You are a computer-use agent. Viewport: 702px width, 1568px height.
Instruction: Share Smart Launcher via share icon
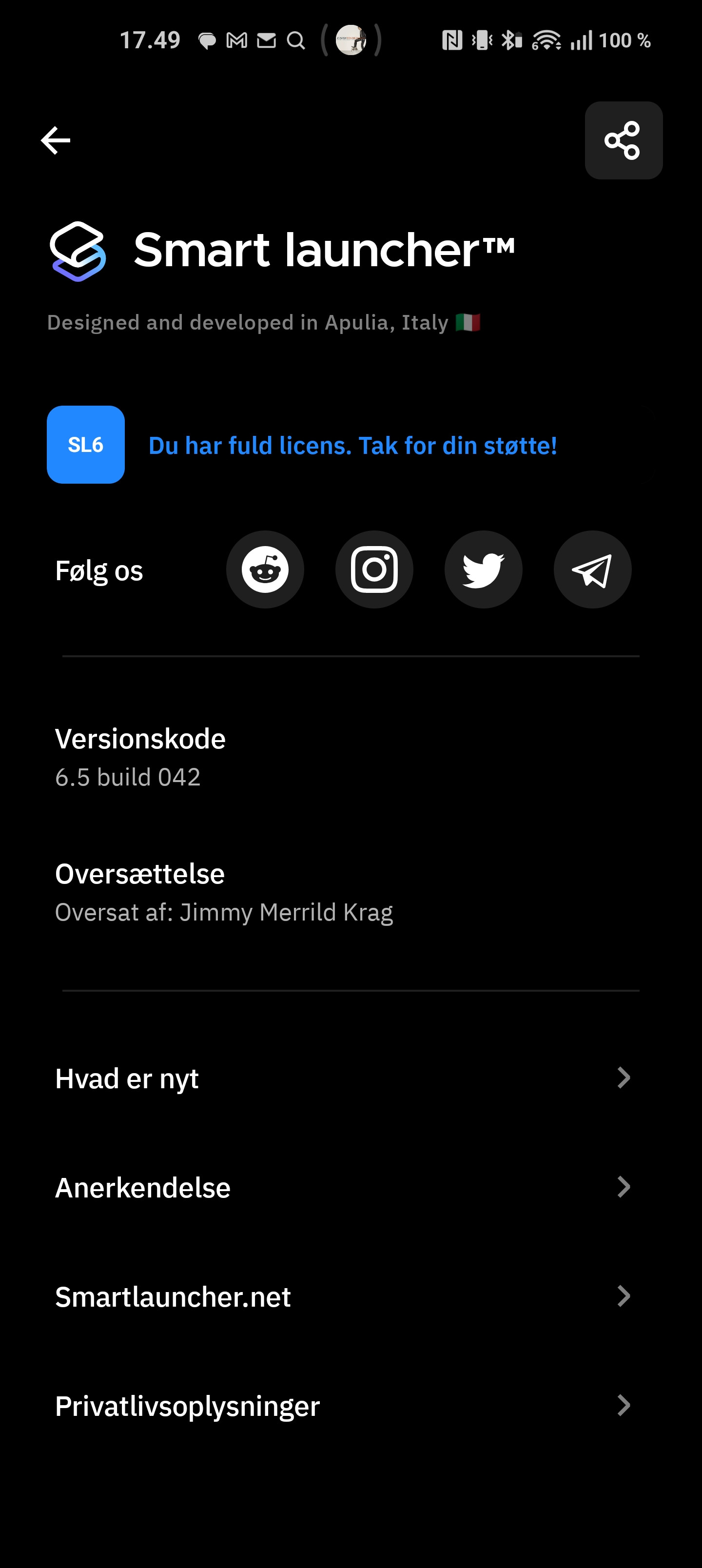(623, 140)
